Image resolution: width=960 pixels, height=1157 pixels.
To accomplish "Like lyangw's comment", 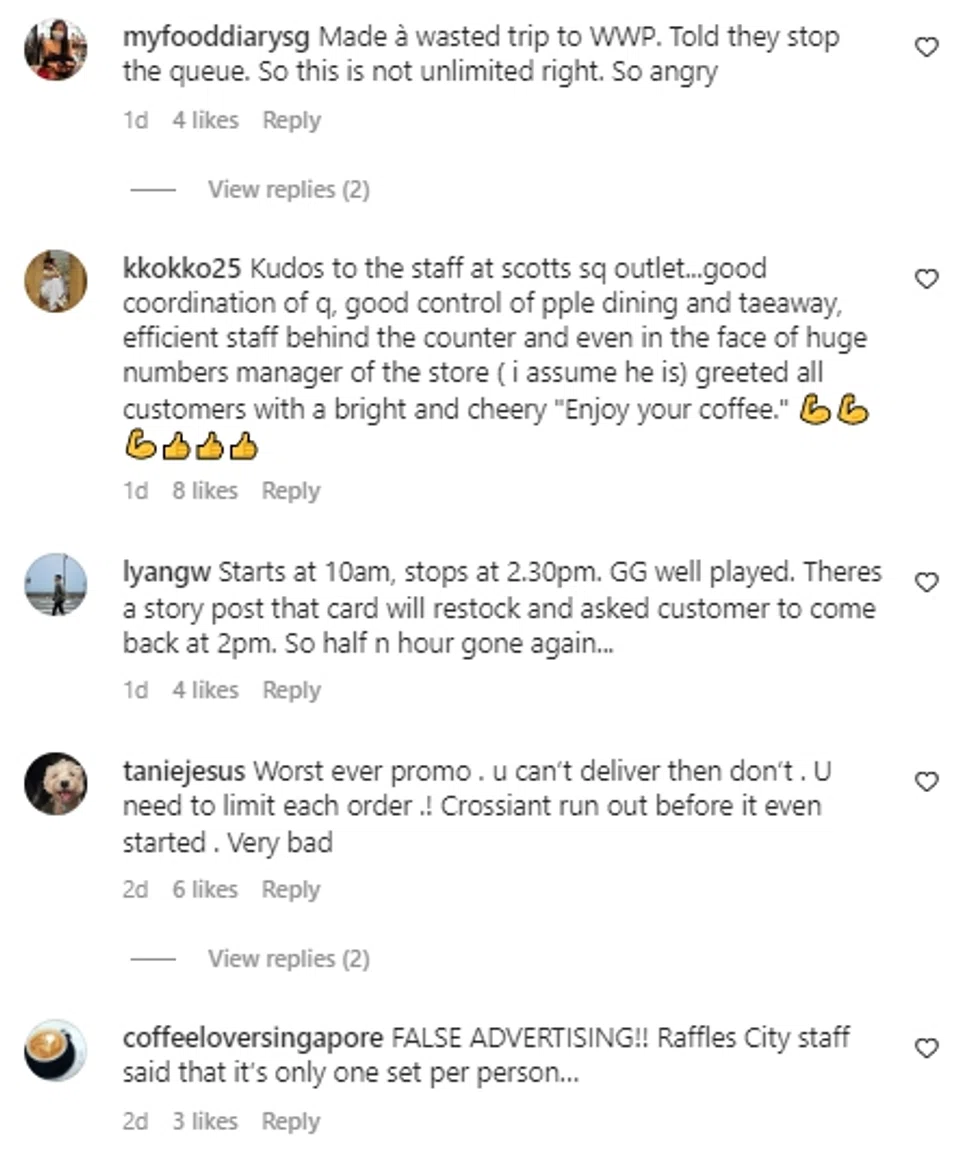I will 927,582.
